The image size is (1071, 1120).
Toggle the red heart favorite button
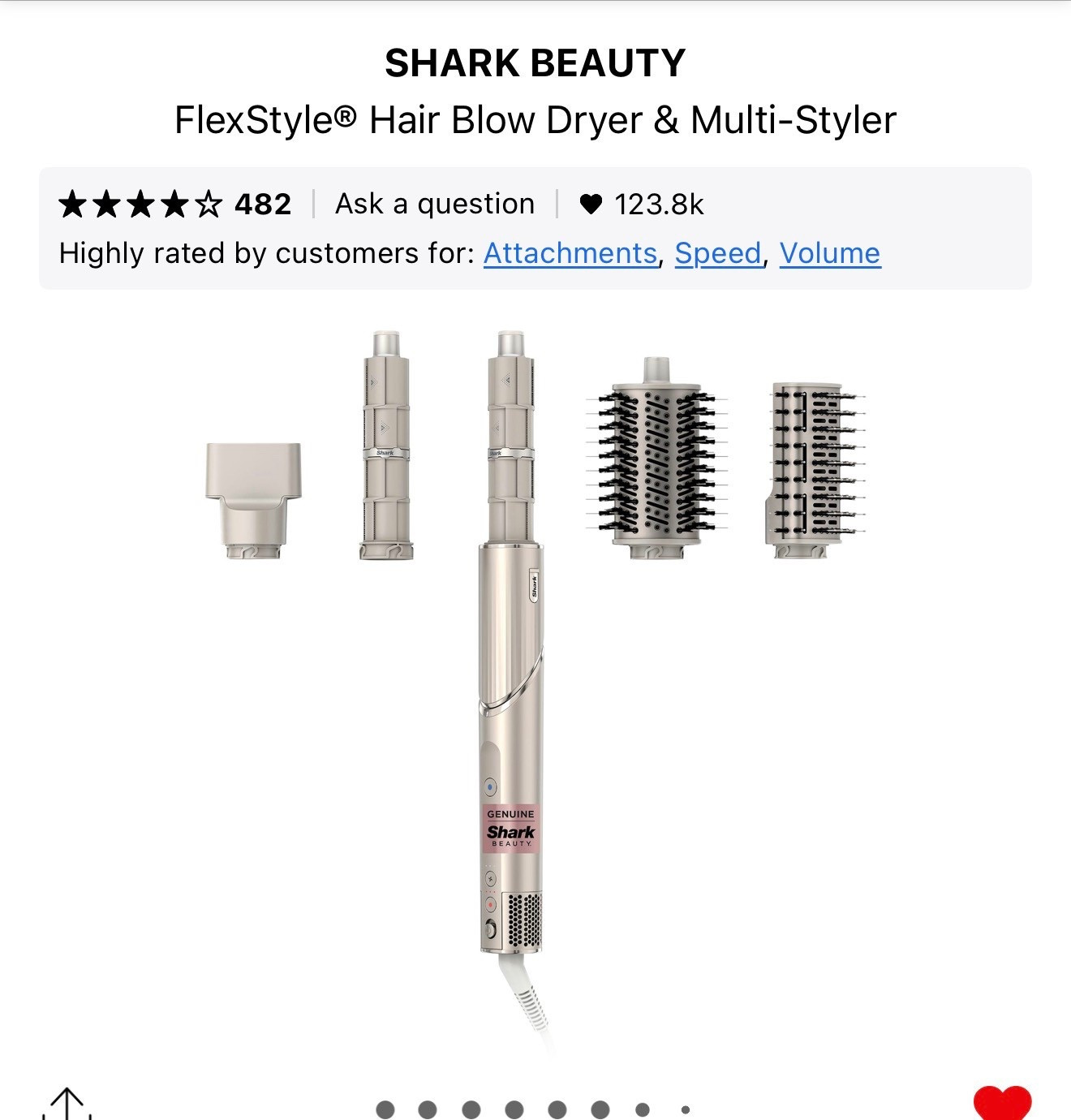[x=1002, y=1102]
